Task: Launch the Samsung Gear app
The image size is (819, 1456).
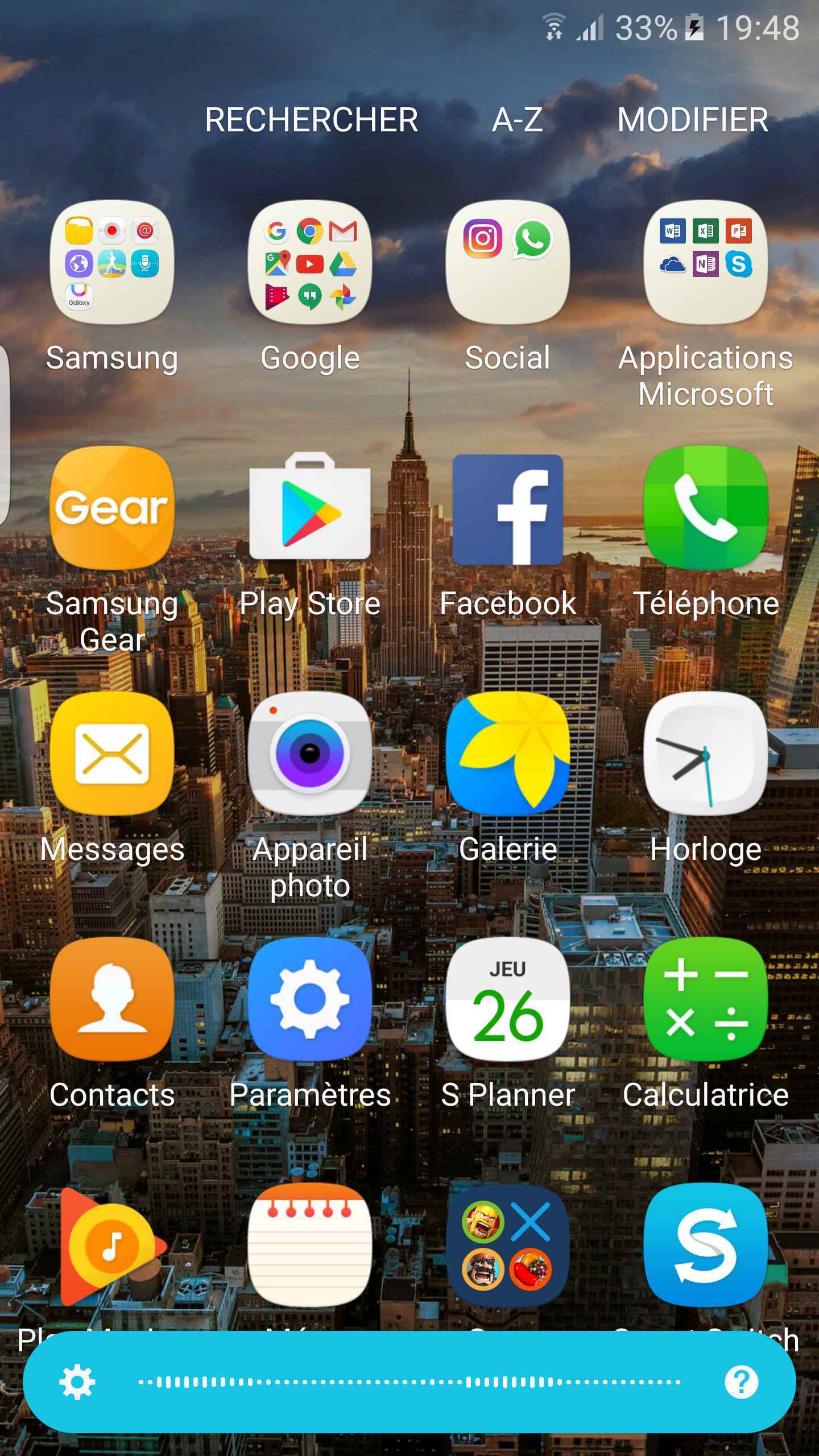Action: tap(112, 508)
